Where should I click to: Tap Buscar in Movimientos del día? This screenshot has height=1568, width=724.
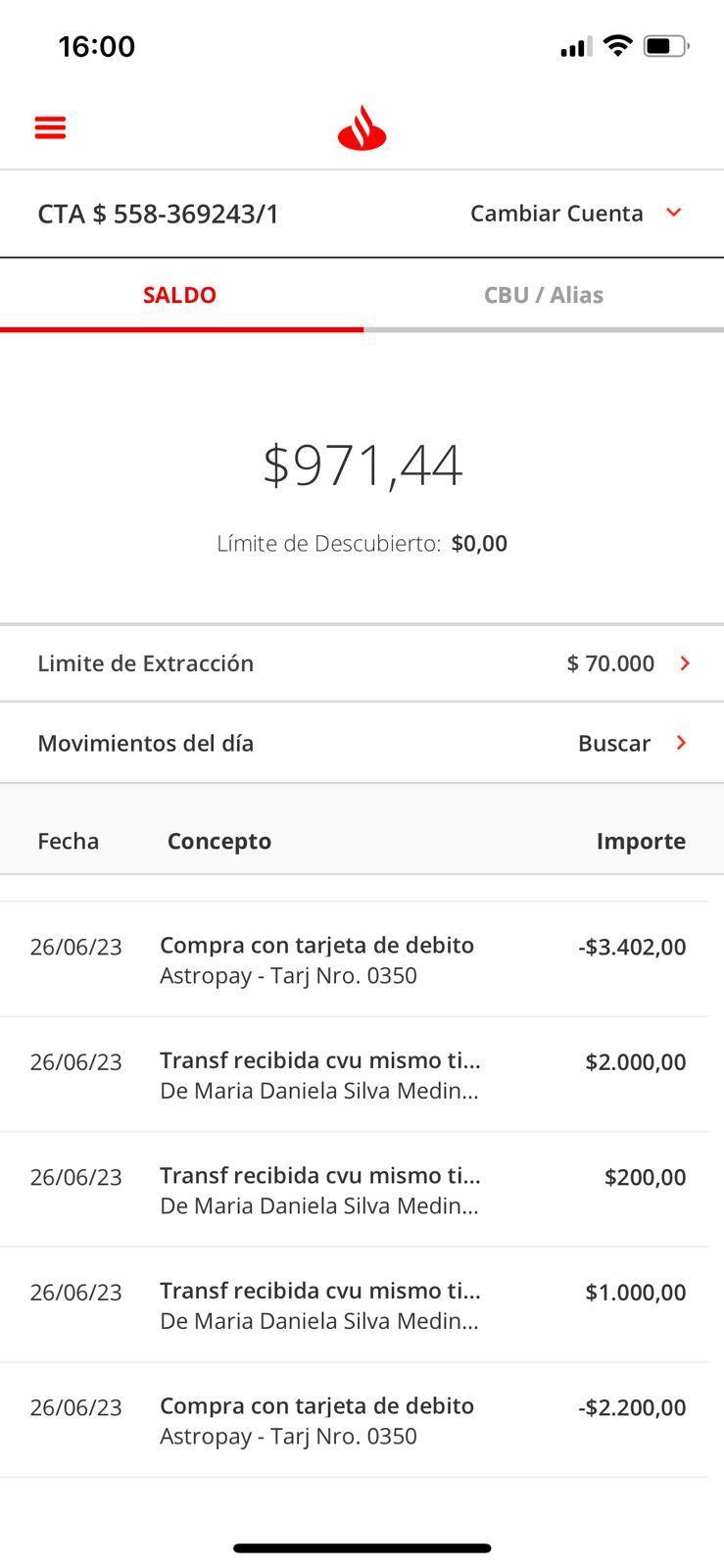[x=632, y=743]
